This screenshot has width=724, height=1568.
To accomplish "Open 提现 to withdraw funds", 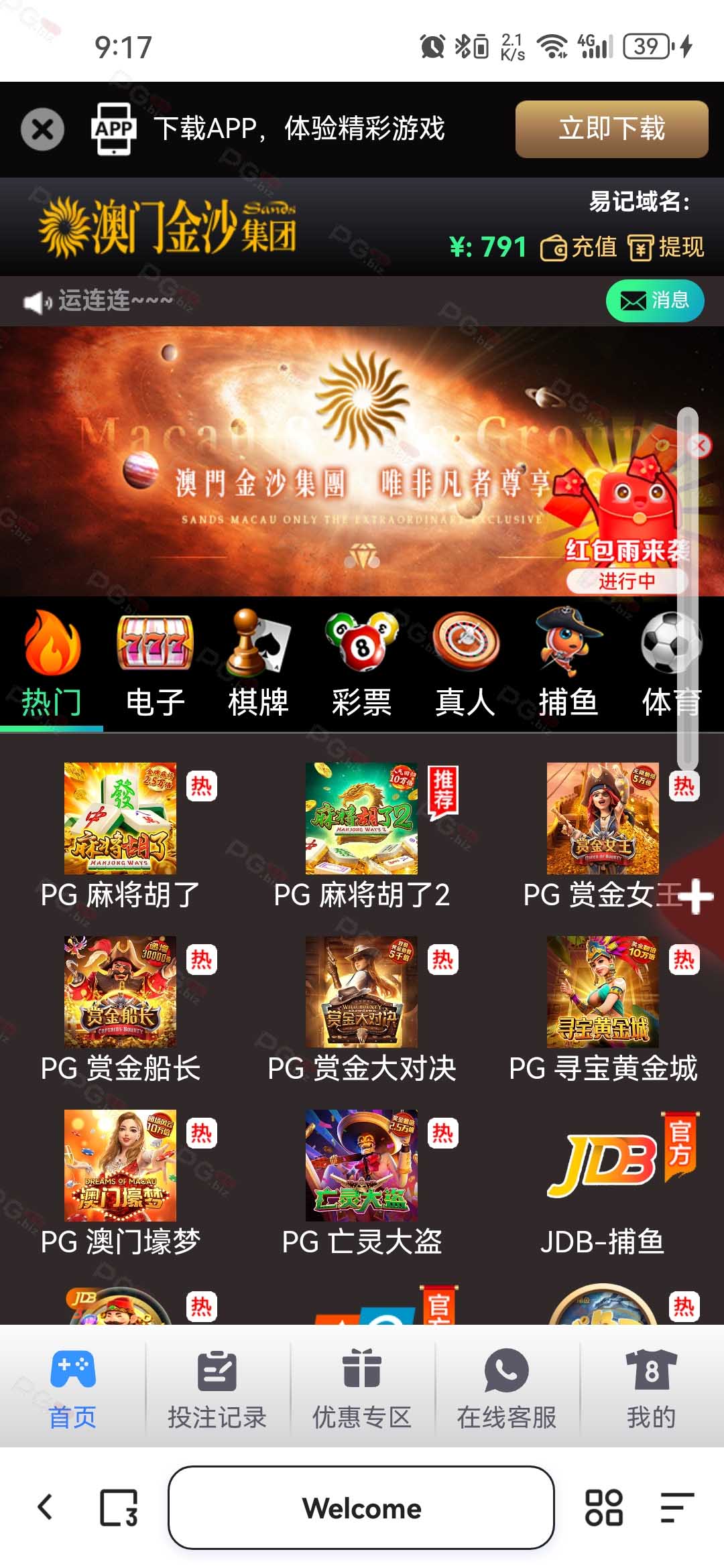I will point(666,247).
